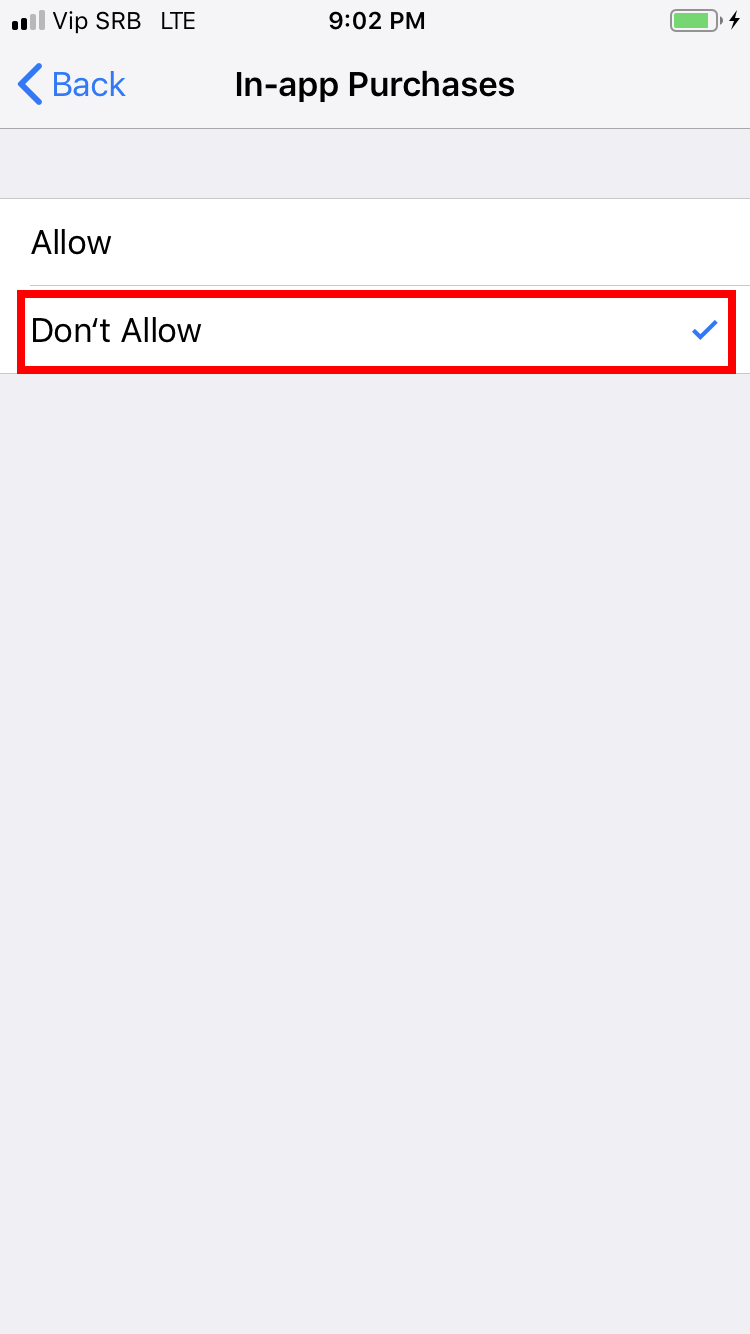Tap the clock showing 9:02 PM
This screenshot has height=1334, width=750.
click(377, 19)
